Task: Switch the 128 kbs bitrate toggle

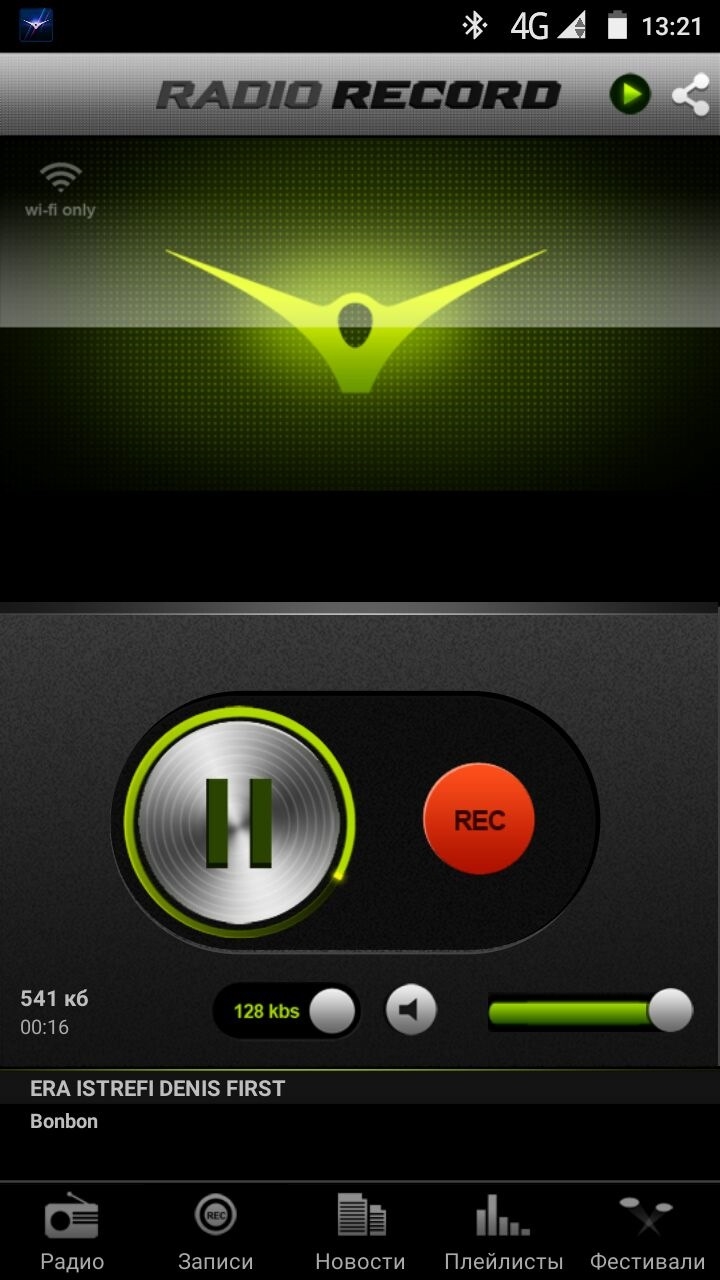Action: (x=287, y=1011)
